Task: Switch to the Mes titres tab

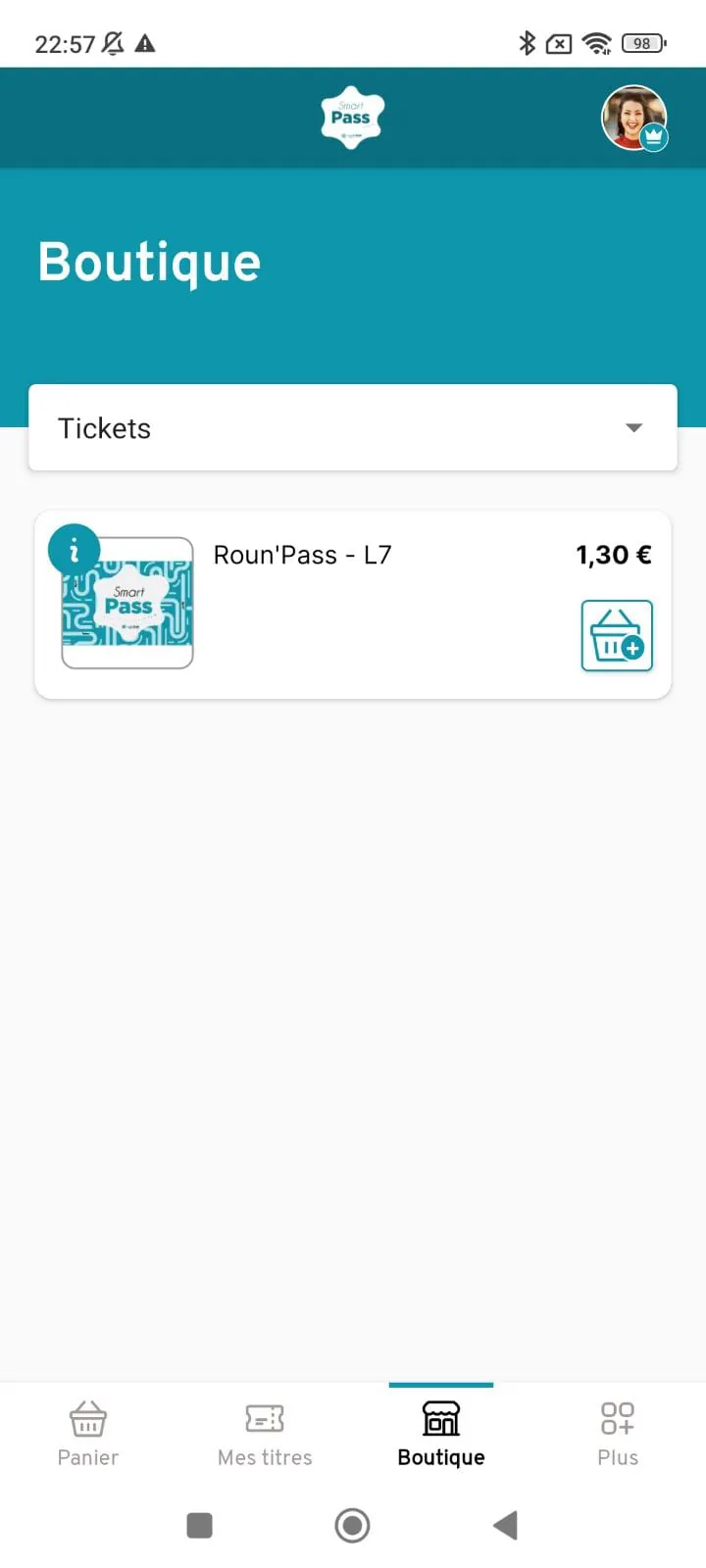Action: point(264,1435)
